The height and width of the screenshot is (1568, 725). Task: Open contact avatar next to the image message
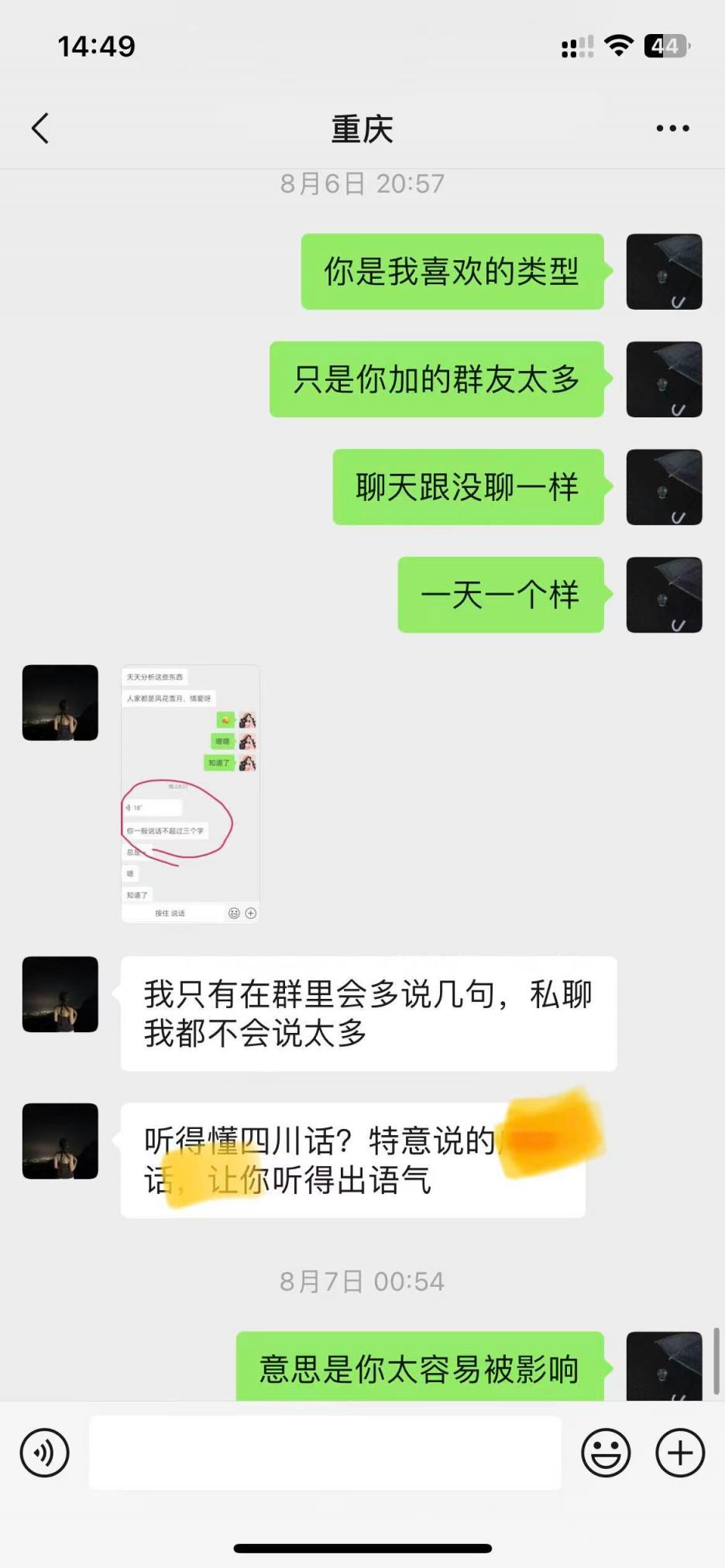pos(60,702)
